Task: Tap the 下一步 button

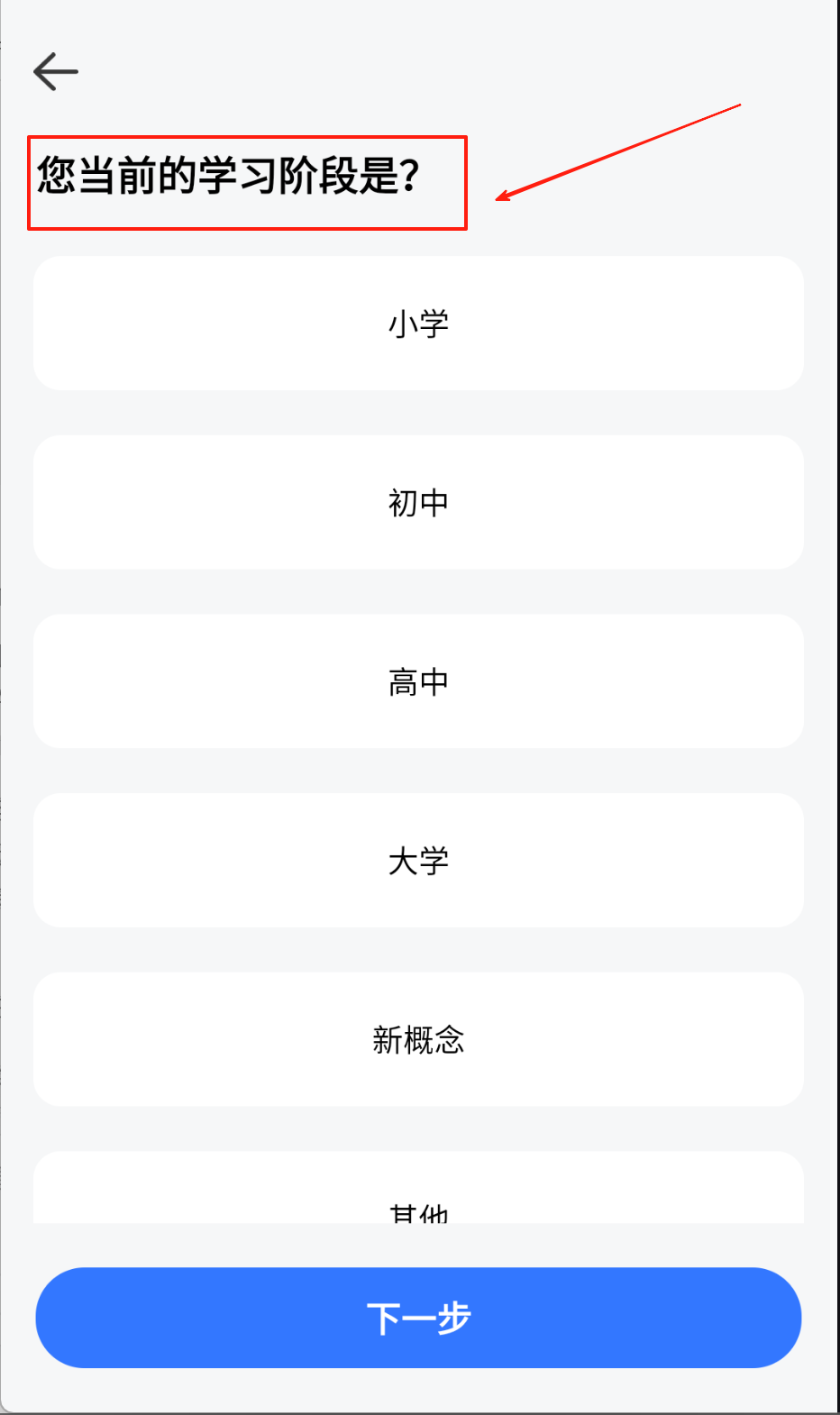Action: click(x=418, y=1318)
